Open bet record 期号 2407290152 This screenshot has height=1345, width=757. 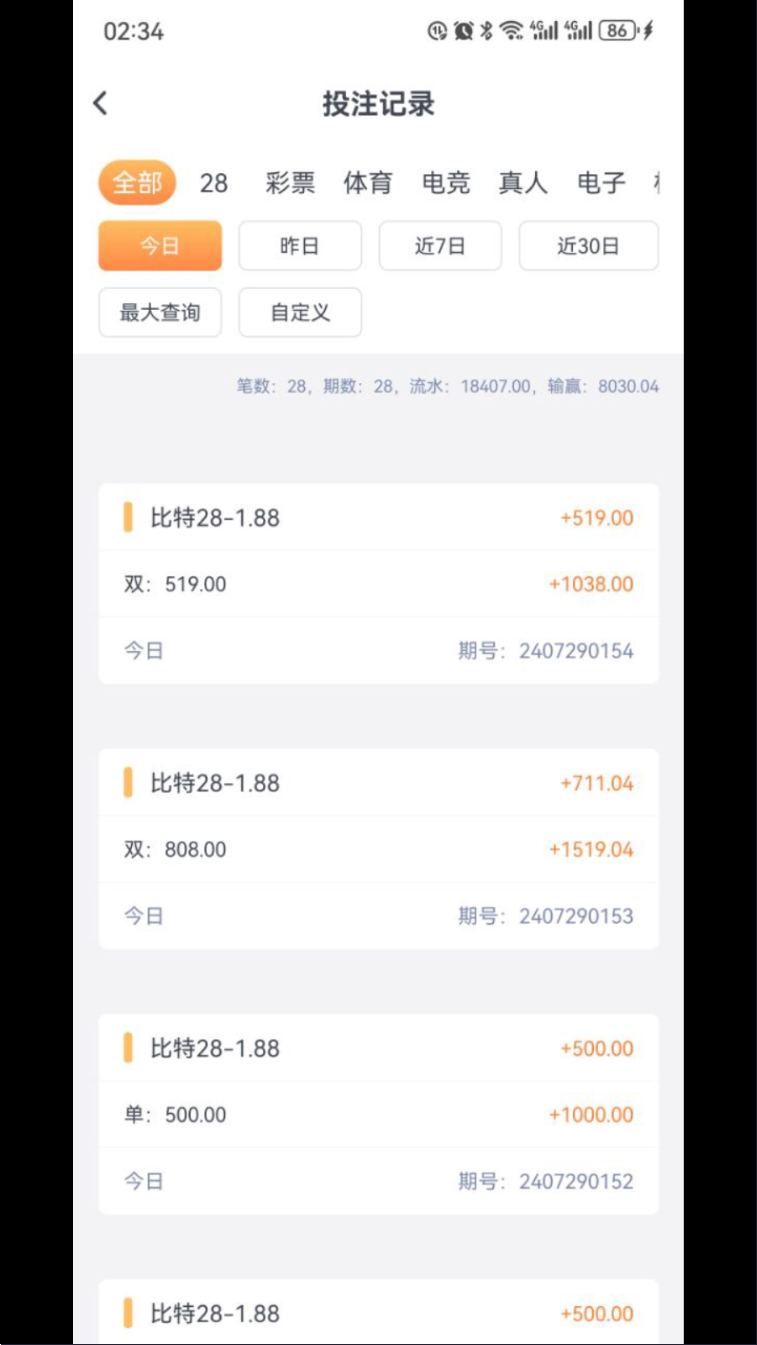coord(378,1114)
